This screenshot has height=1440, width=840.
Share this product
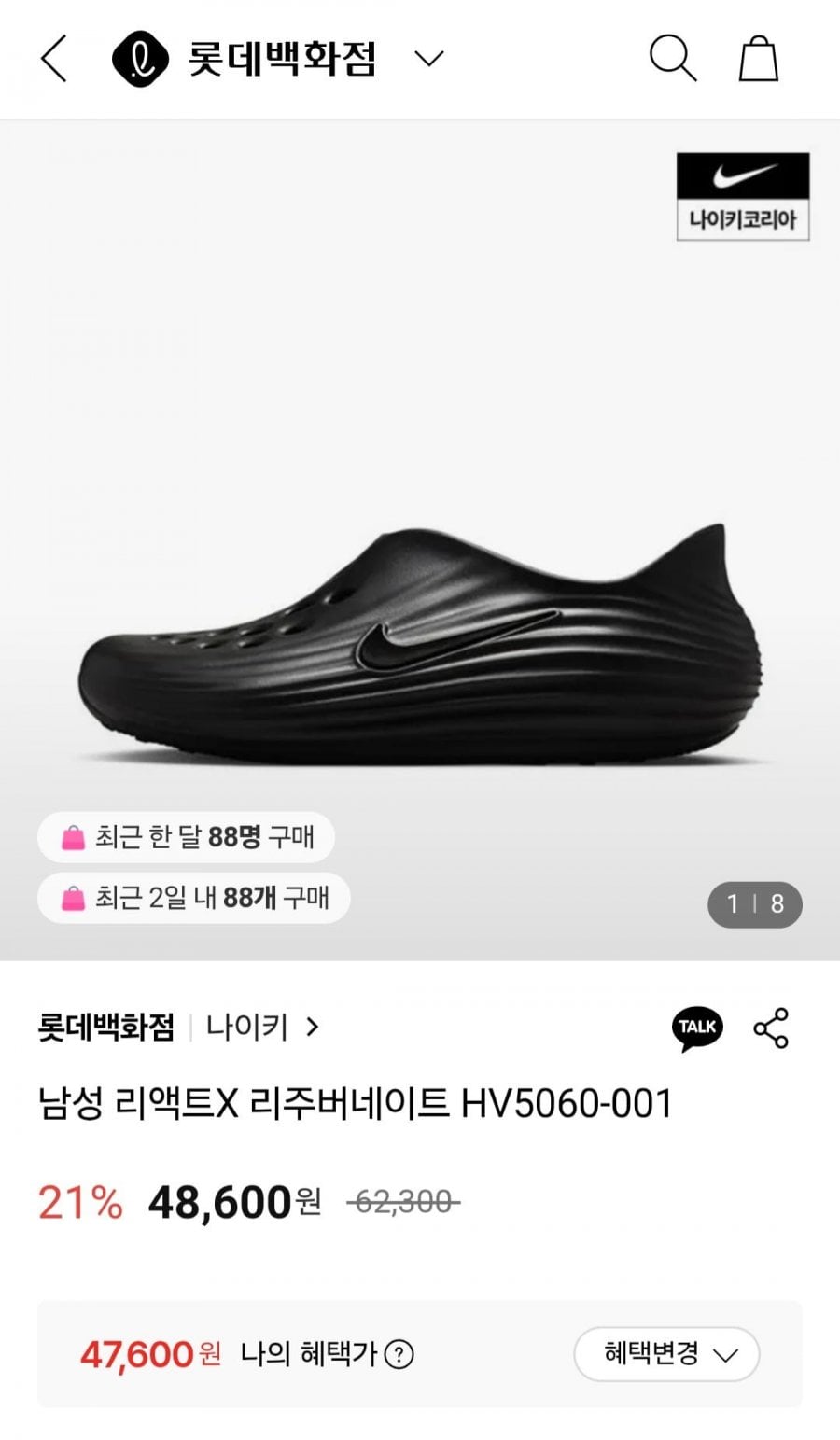coord(771,1028)
